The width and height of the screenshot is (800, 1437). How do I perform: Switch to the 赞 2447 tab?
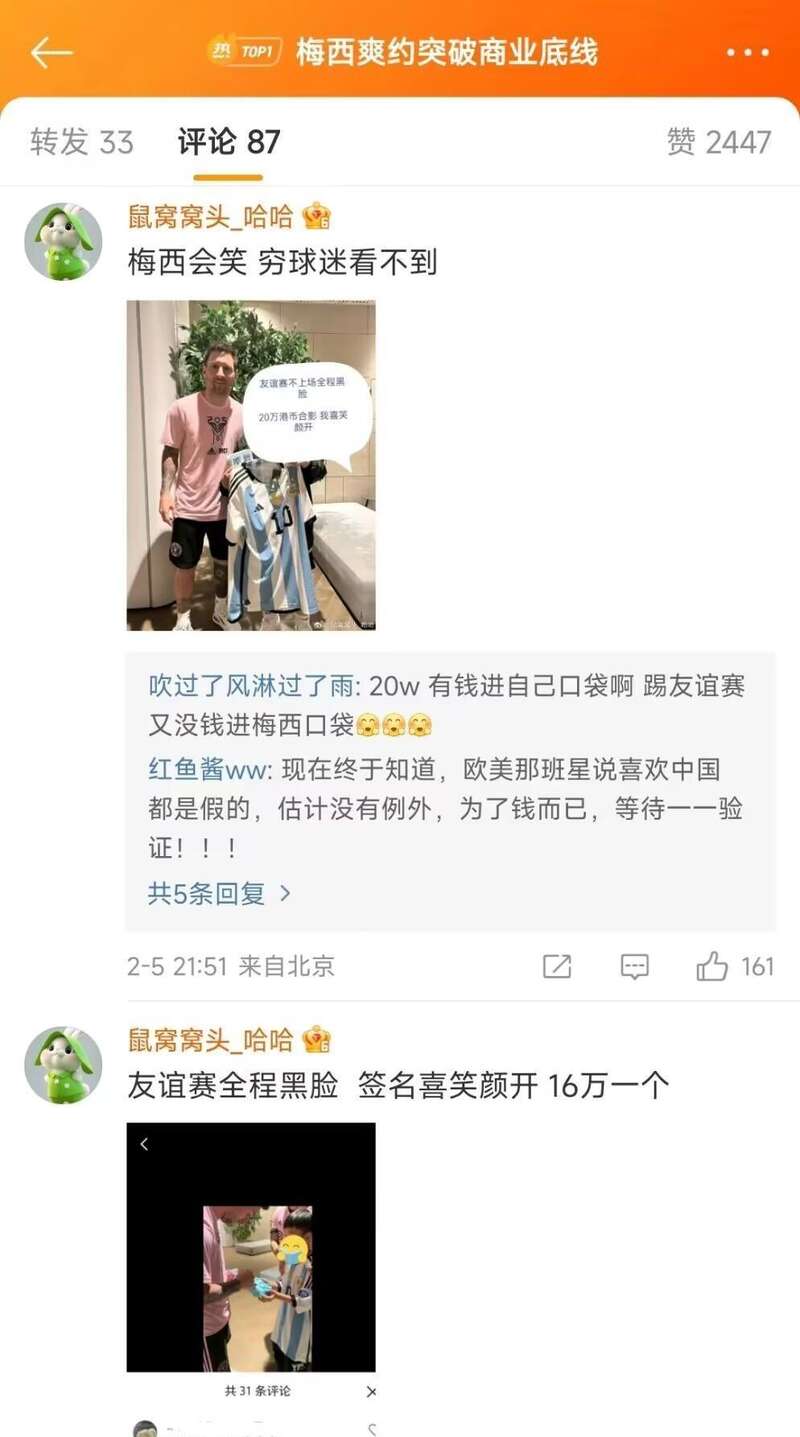coord(719,142)
